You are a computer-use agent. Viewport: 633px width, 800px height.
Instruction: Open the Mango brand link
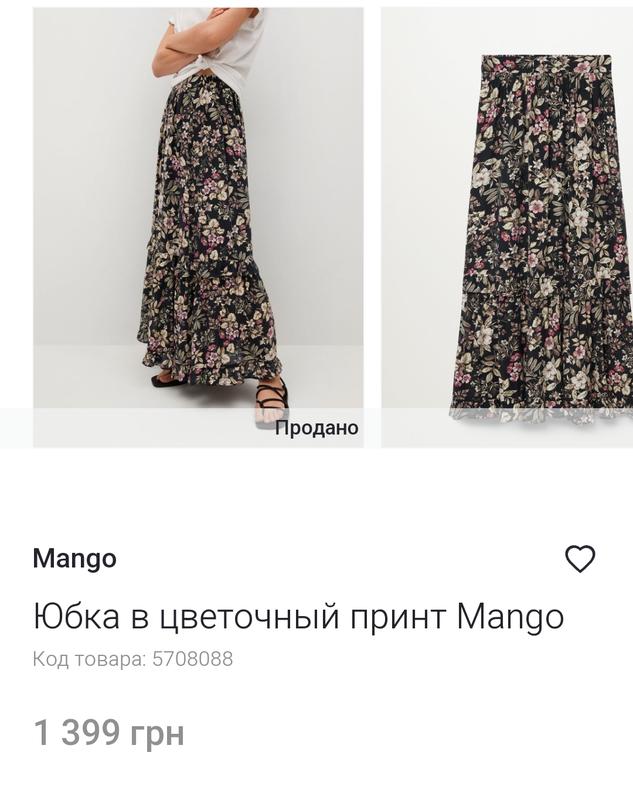click(74, 558)
